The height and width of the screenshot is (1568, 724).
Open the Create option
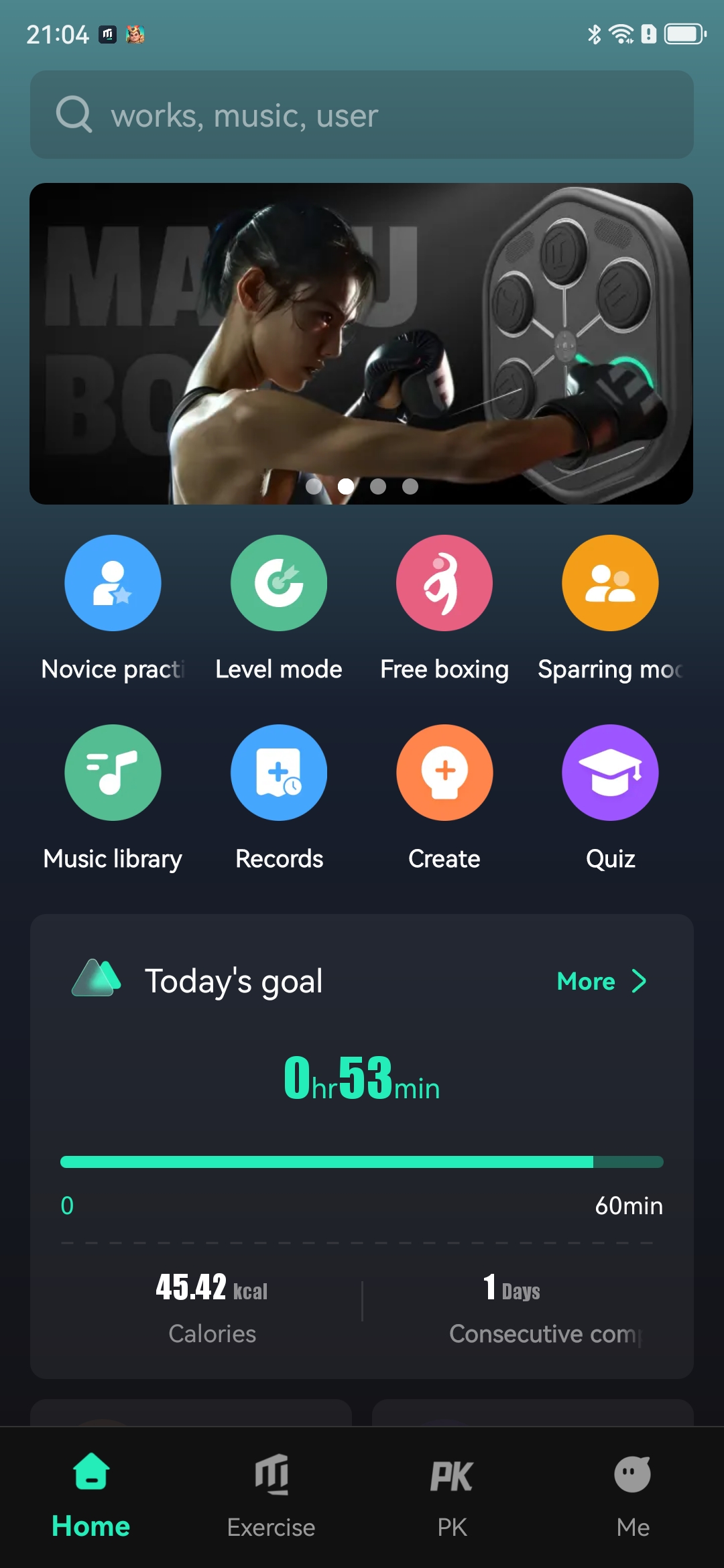(444, 773)
